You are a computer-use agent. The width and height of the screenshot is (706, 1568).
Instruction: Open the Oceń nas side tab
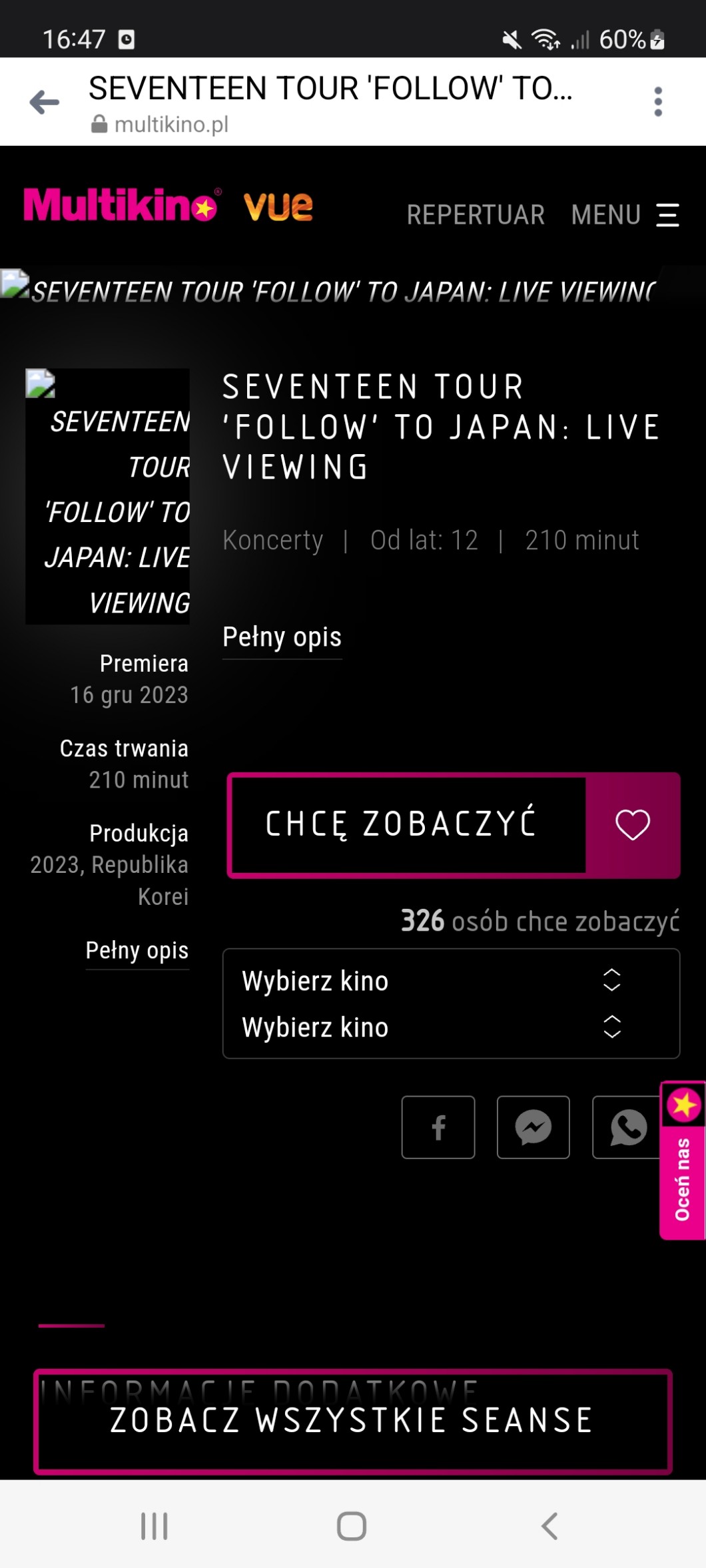(x=683, y=1161)
